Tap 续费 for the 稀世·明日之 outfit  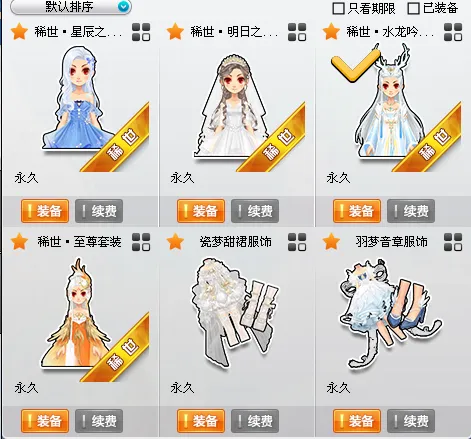pos(255,211)
